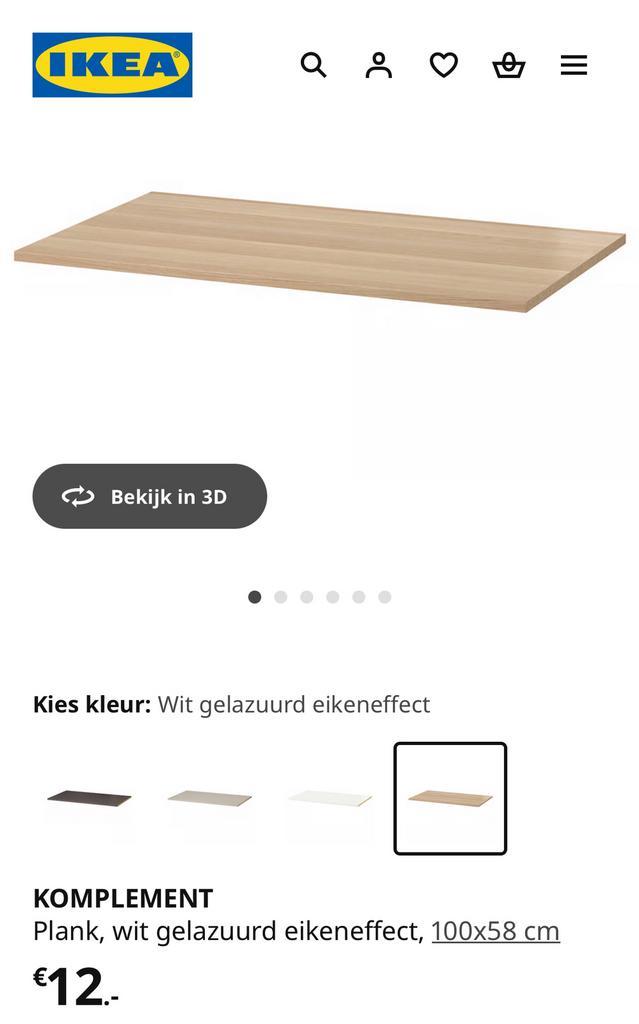Go to the IKEA home page
Viewport: 639px width, 1024px height.
[112, 65]
